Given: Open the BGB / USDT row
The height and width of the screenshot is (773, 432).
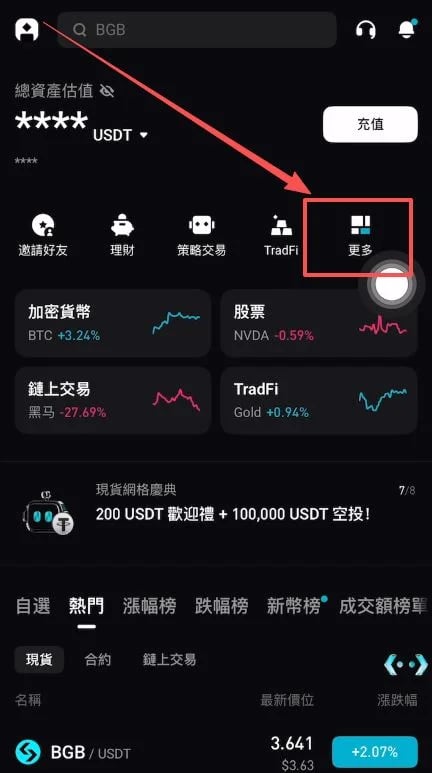Looking at the screenshot, I should click(216, 752).
